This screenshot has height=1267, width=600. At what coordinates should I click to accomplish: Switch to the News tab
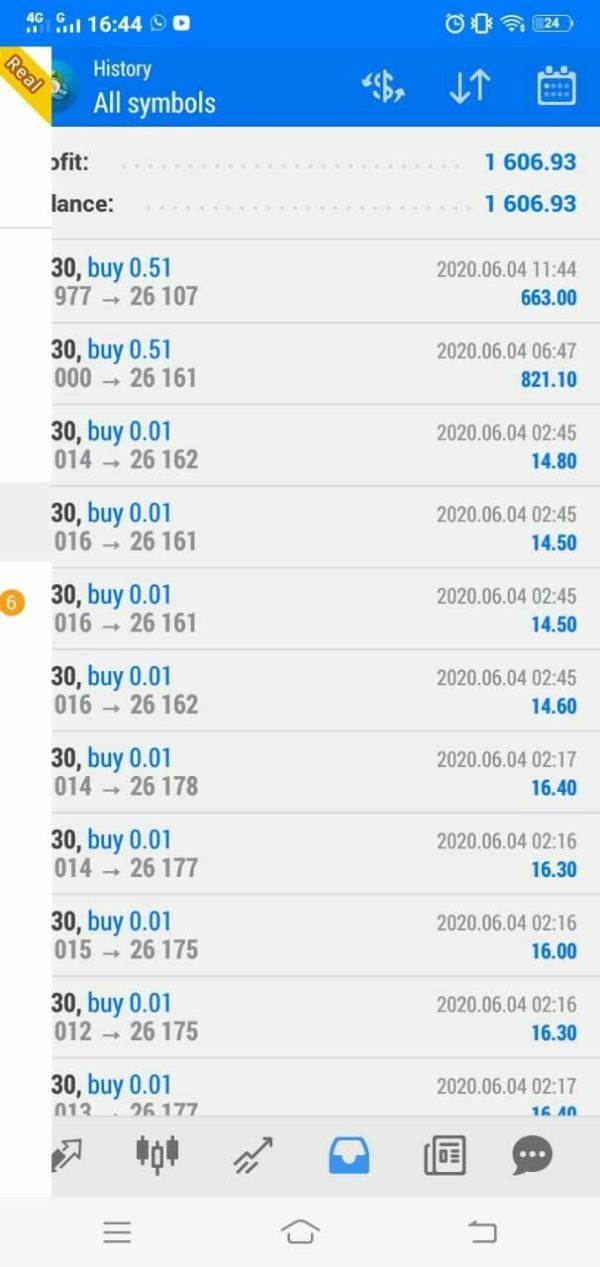(x=444, y=1156)
